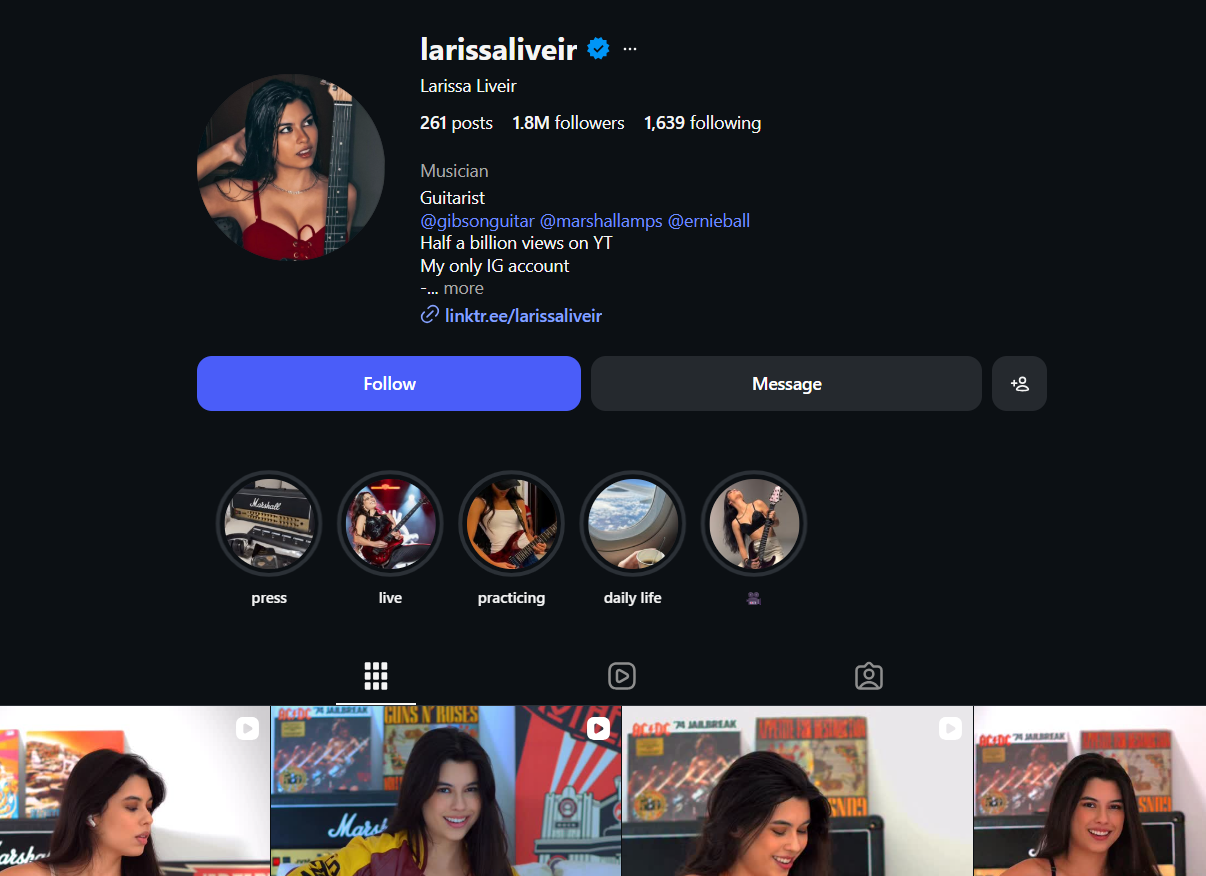Open the camera emoji story highlight

tap(753, 524)
